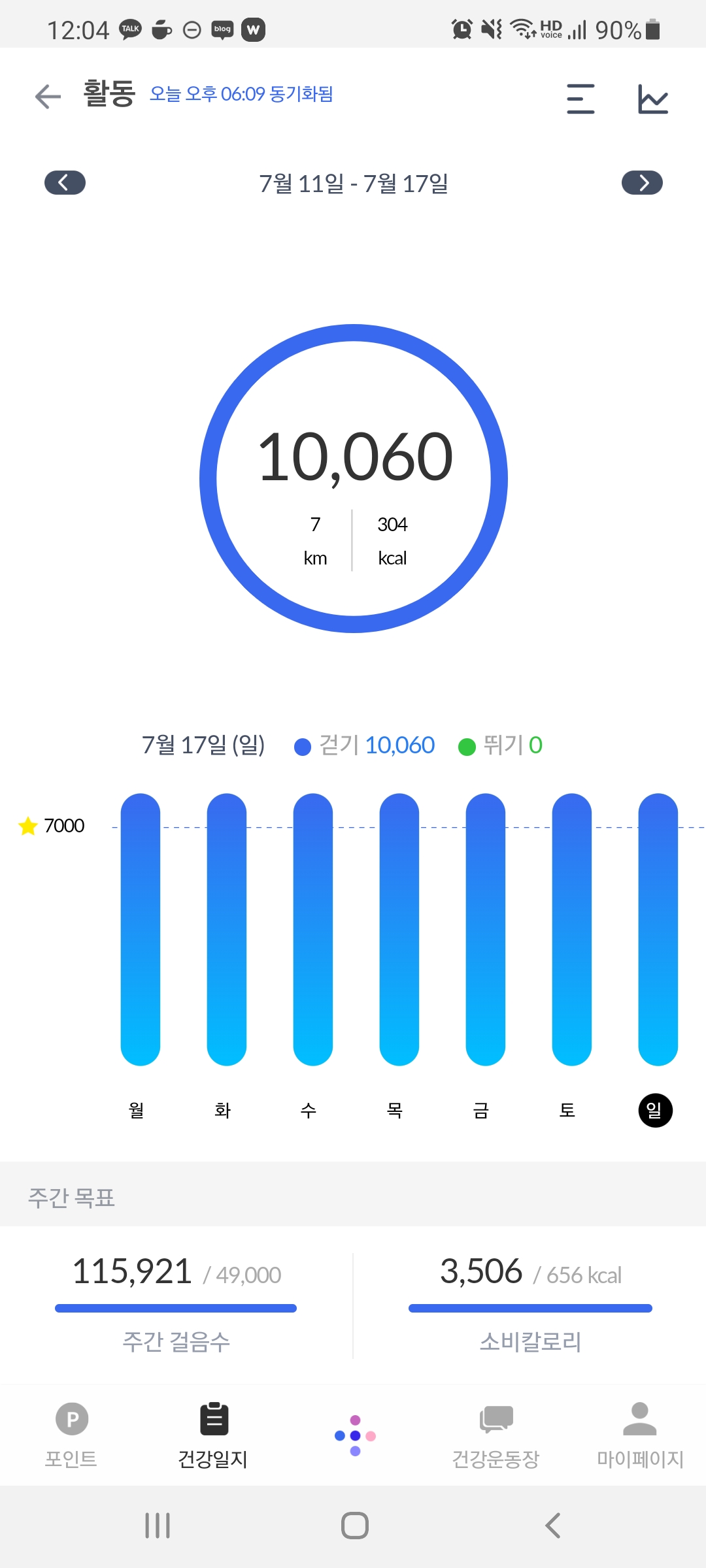
Task: Open the center colored dots menu
Action: [355, 1435]
